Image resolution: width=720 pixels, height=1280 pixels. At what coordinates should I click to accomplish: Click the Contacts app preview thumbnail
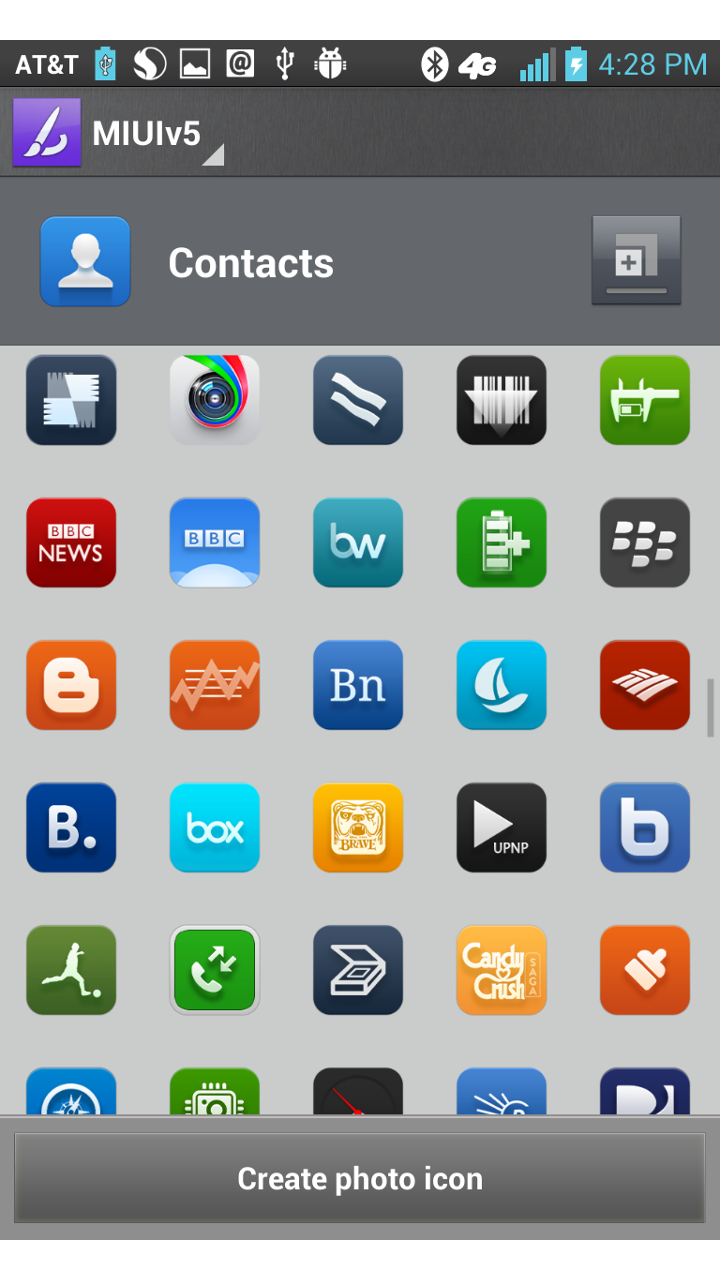pyautogui.click(x=85, y=261)
